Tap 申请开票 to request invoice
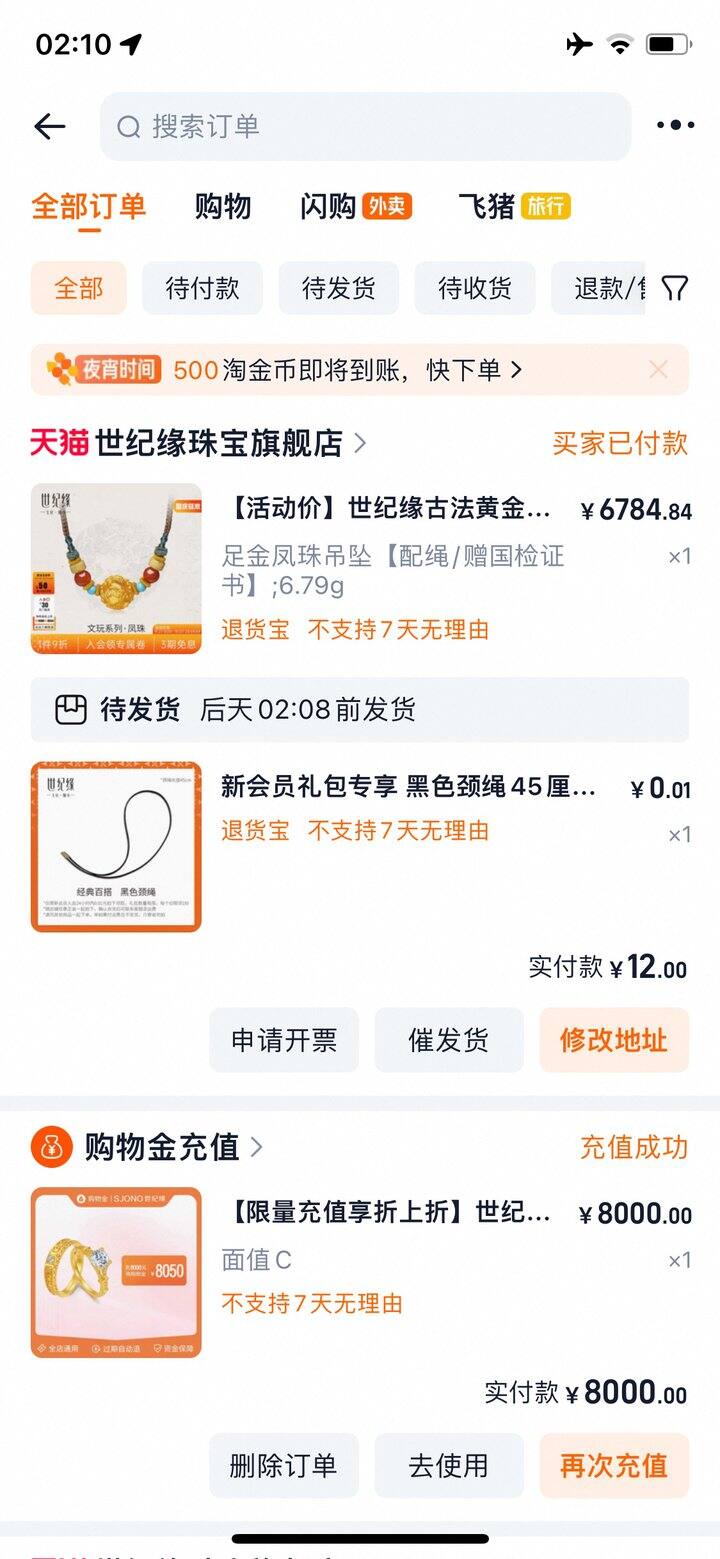 [x=284, y=1040]
